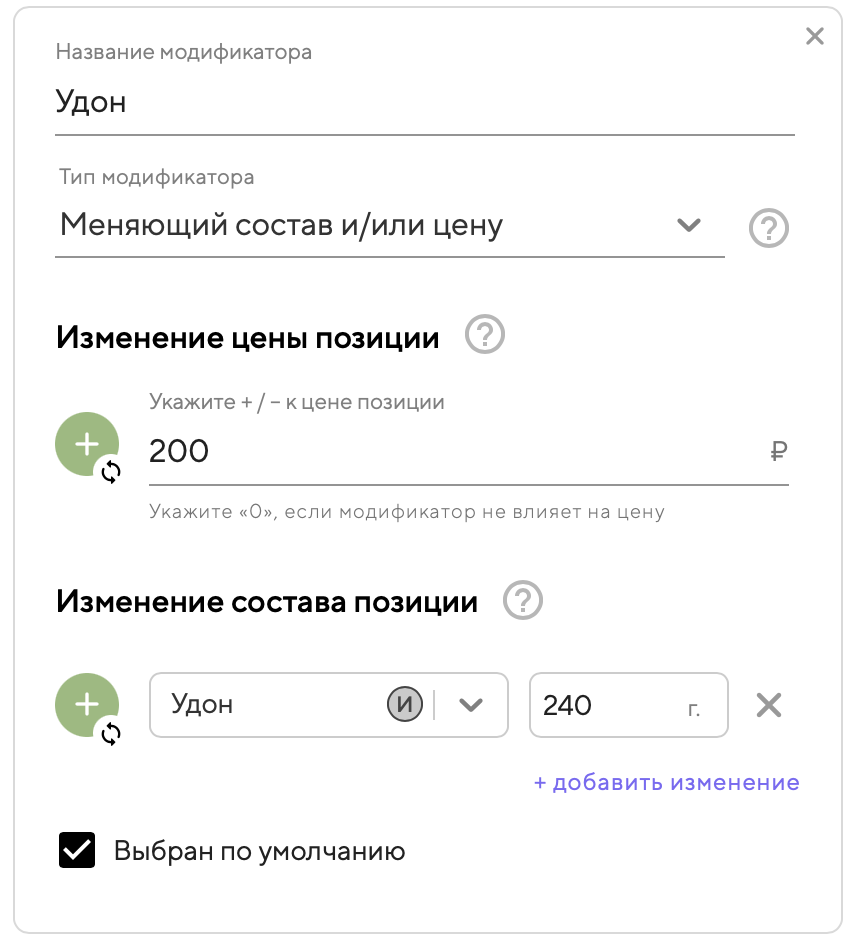Close the modifier dialog
This screenshot has height=948, width=858.
(815, 37)
